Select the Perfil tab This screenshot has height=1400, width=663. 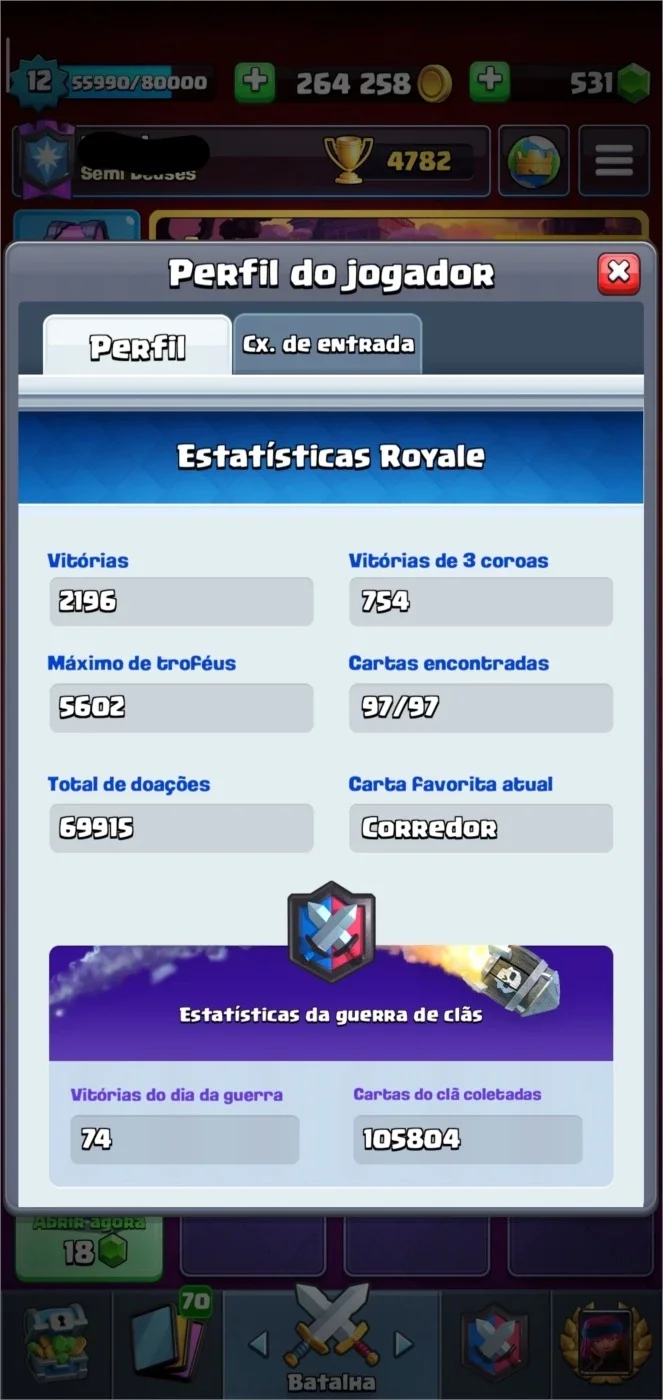(x=138, y=345)
